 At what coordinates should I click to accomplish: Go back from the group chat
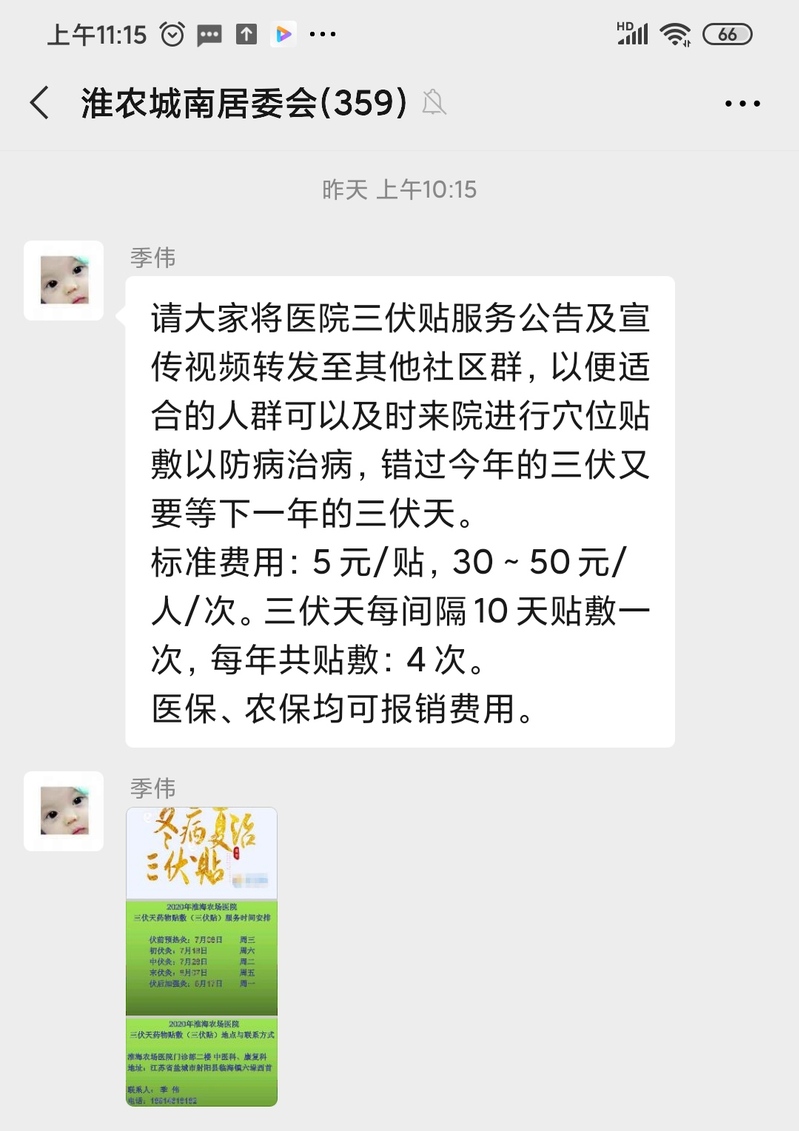click(40, 103)
